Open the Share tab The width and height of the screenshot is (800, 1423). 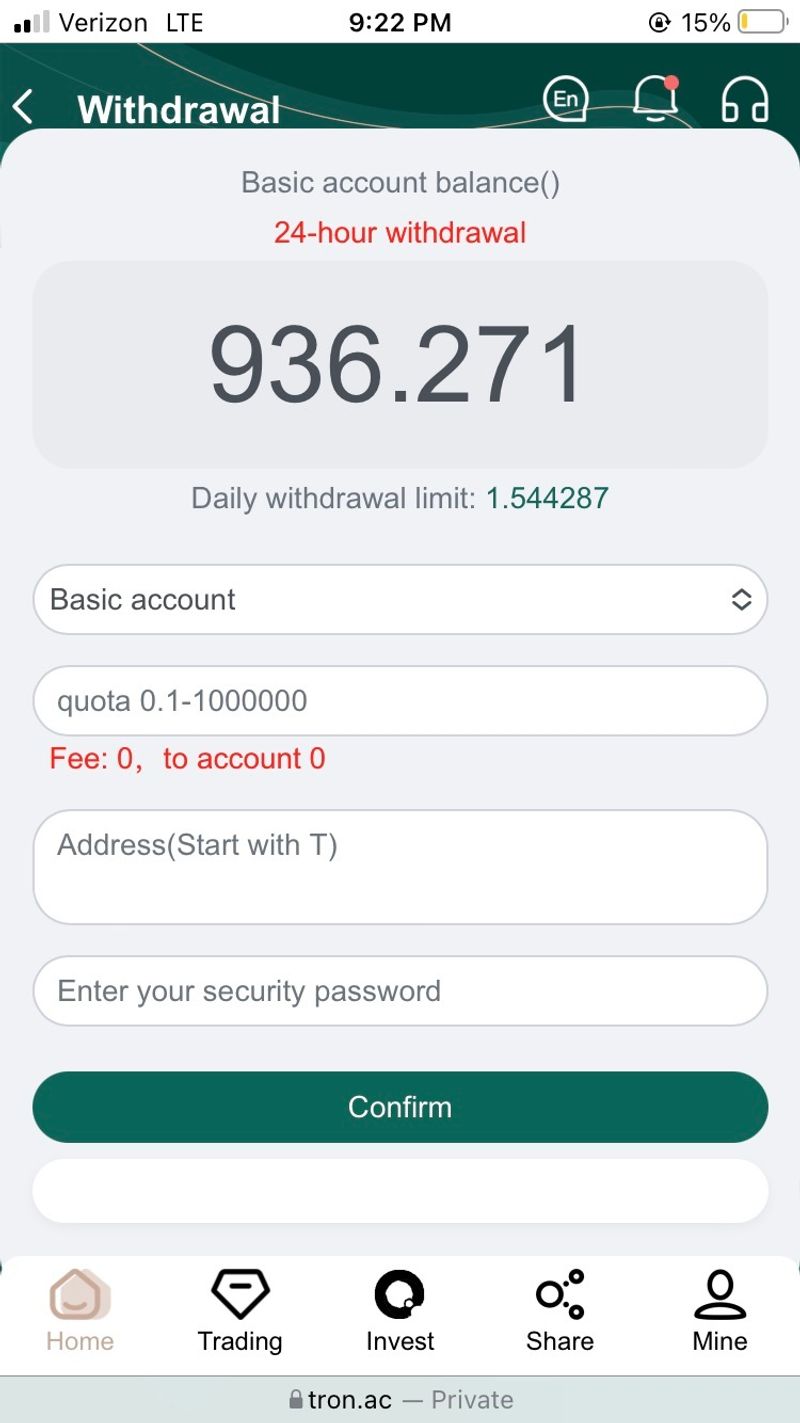point(560,1311)
